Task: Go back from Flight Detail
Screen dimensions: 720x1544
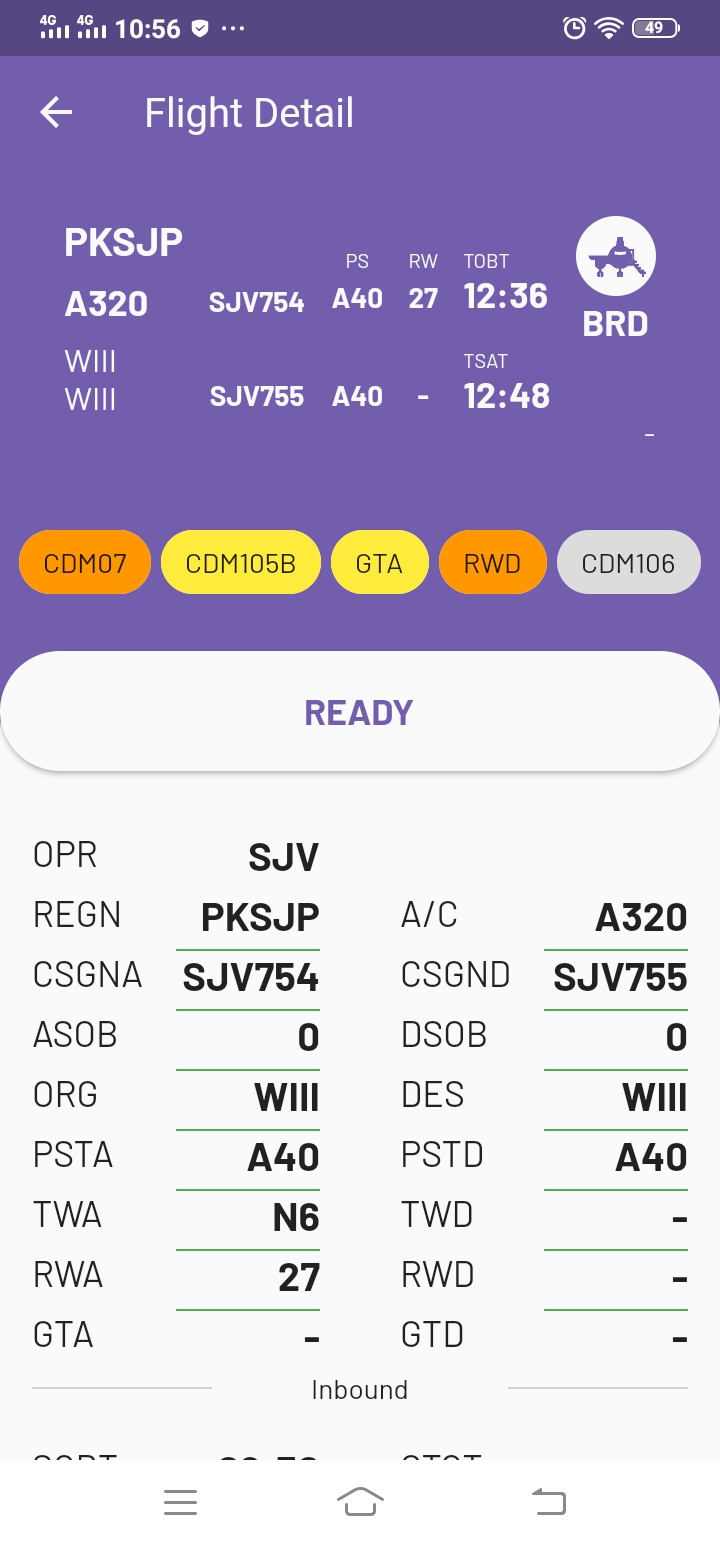Action: [56, 113]
